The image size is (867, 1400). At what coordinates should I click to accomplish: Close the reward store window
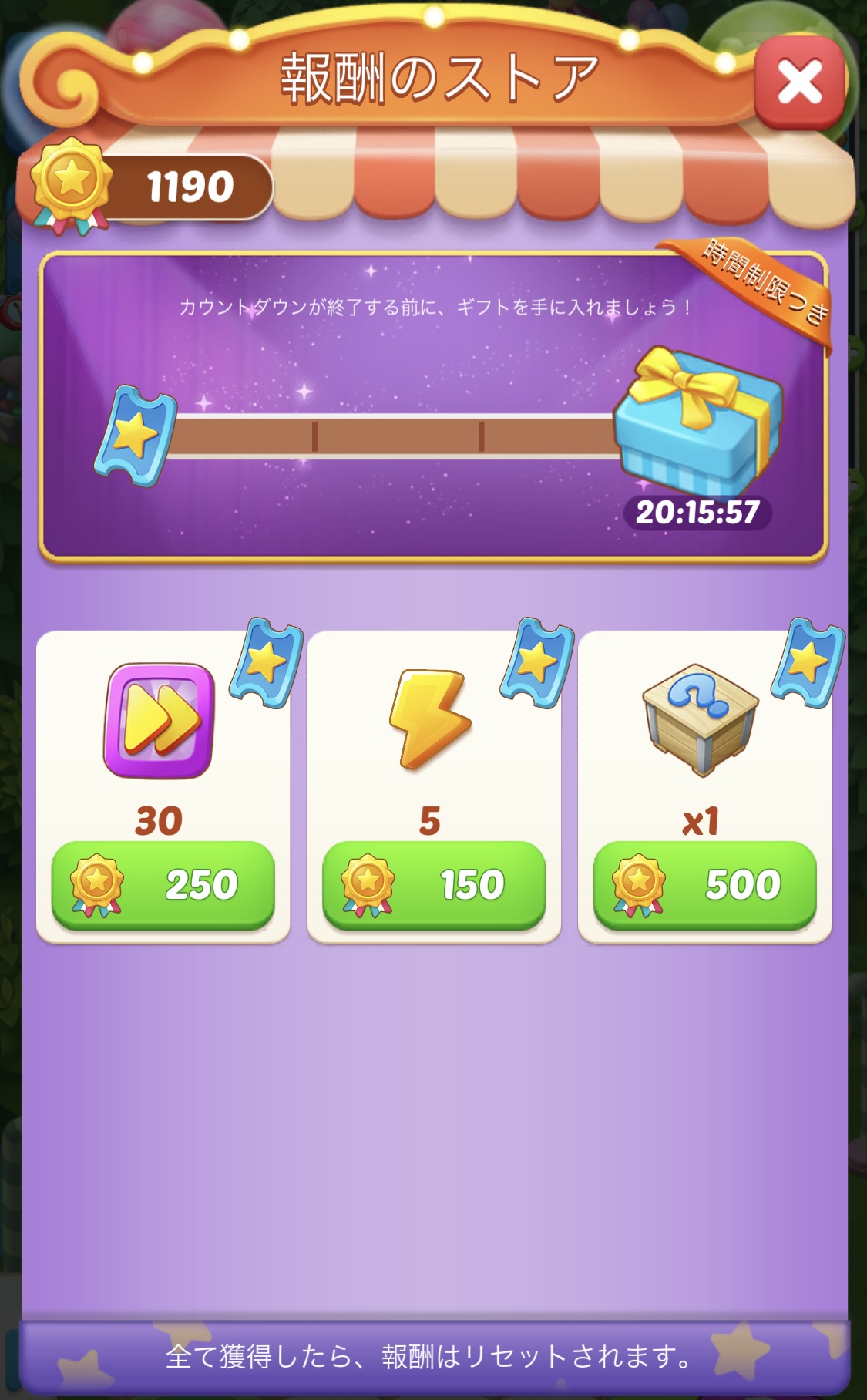point(799,82)
